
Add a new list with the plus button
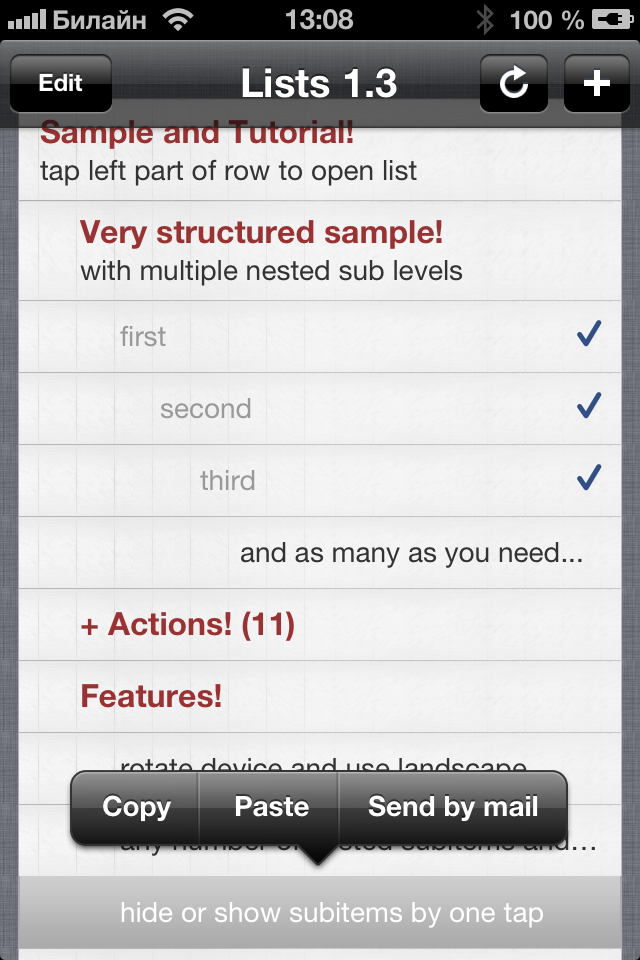coord(597,83)
